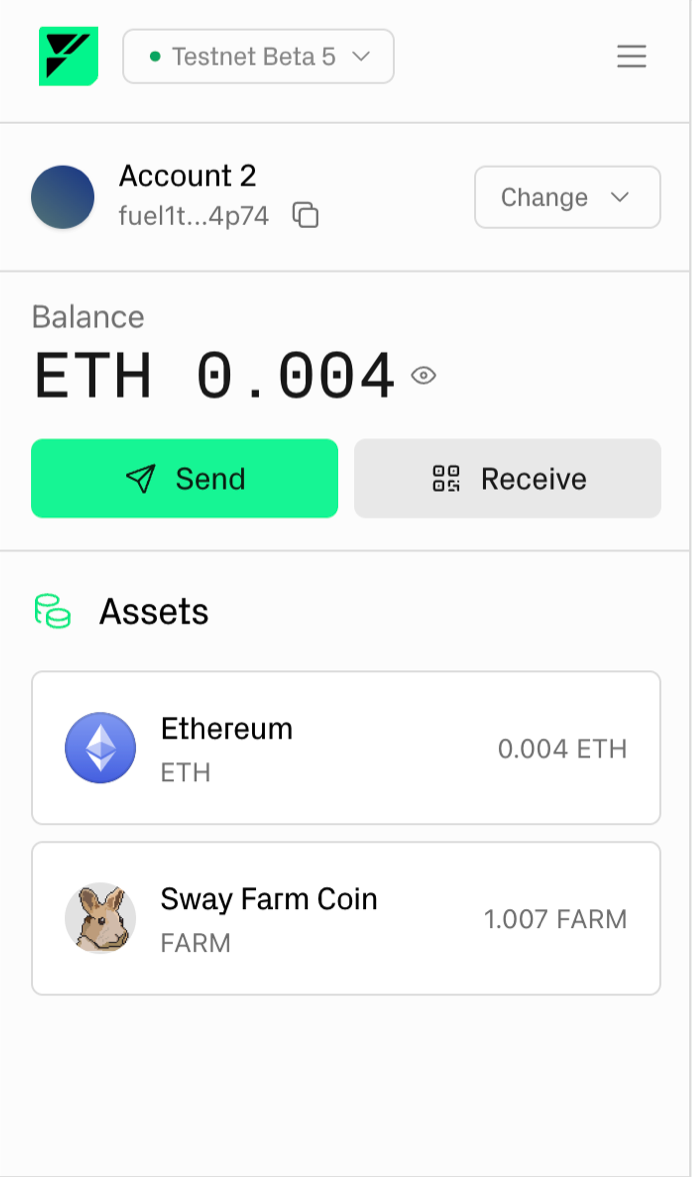Tap the Send button

click(x=184, y=479)
